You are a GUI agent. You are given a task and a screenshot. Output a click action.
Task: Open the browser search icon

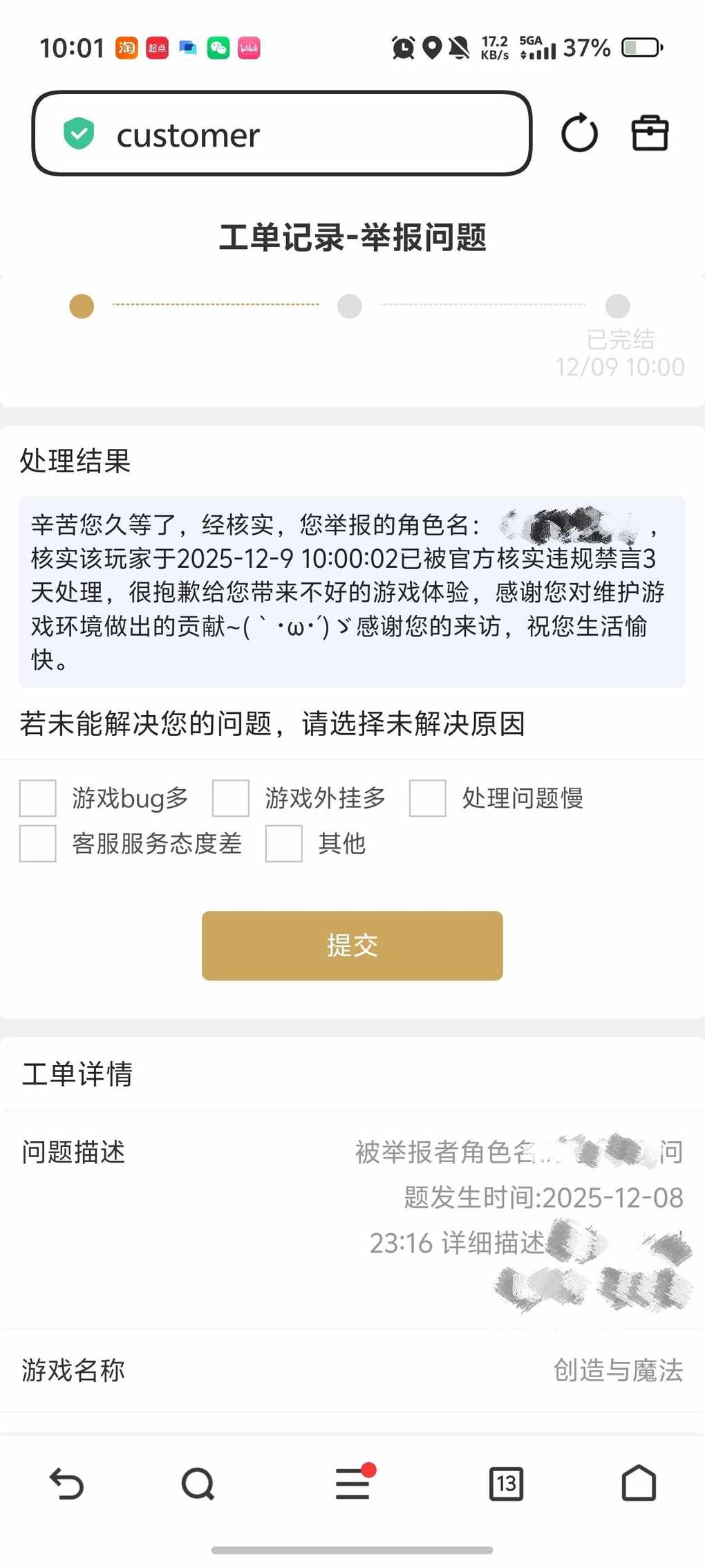(x=198, y=1484)
